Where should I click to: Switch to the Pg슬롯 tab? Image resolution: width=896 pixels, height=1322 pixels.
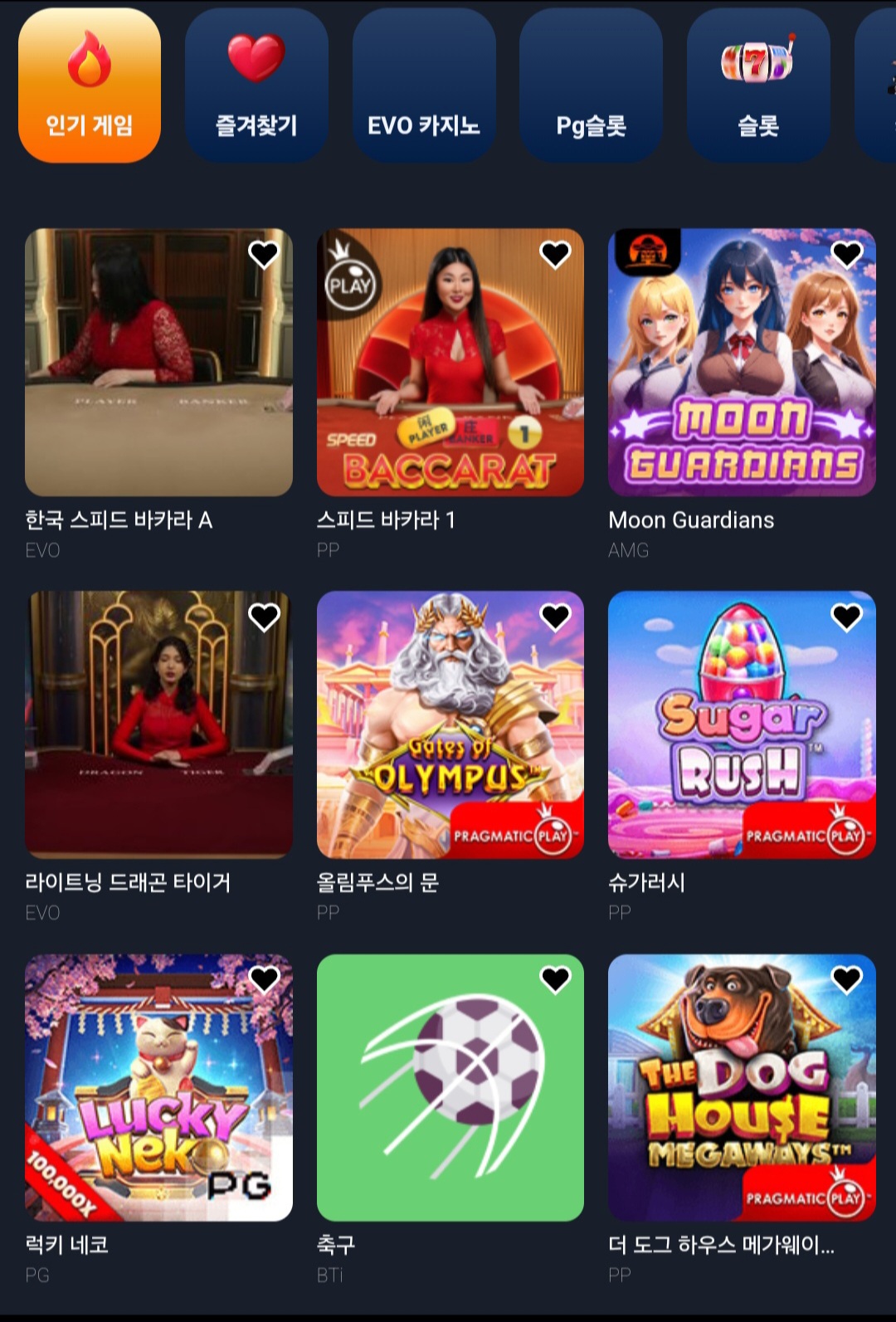591,85
